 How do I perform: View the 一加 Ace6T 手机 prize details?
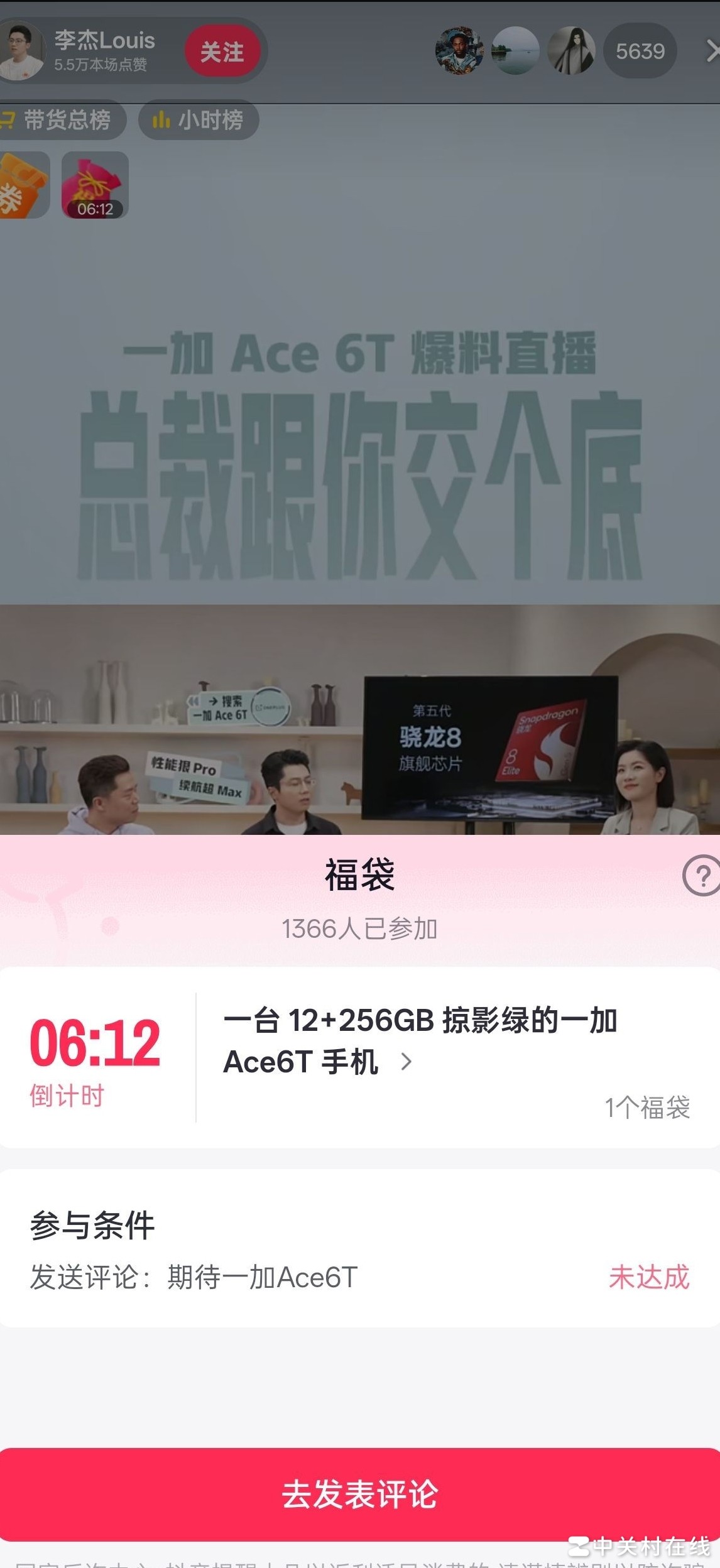420,1042
